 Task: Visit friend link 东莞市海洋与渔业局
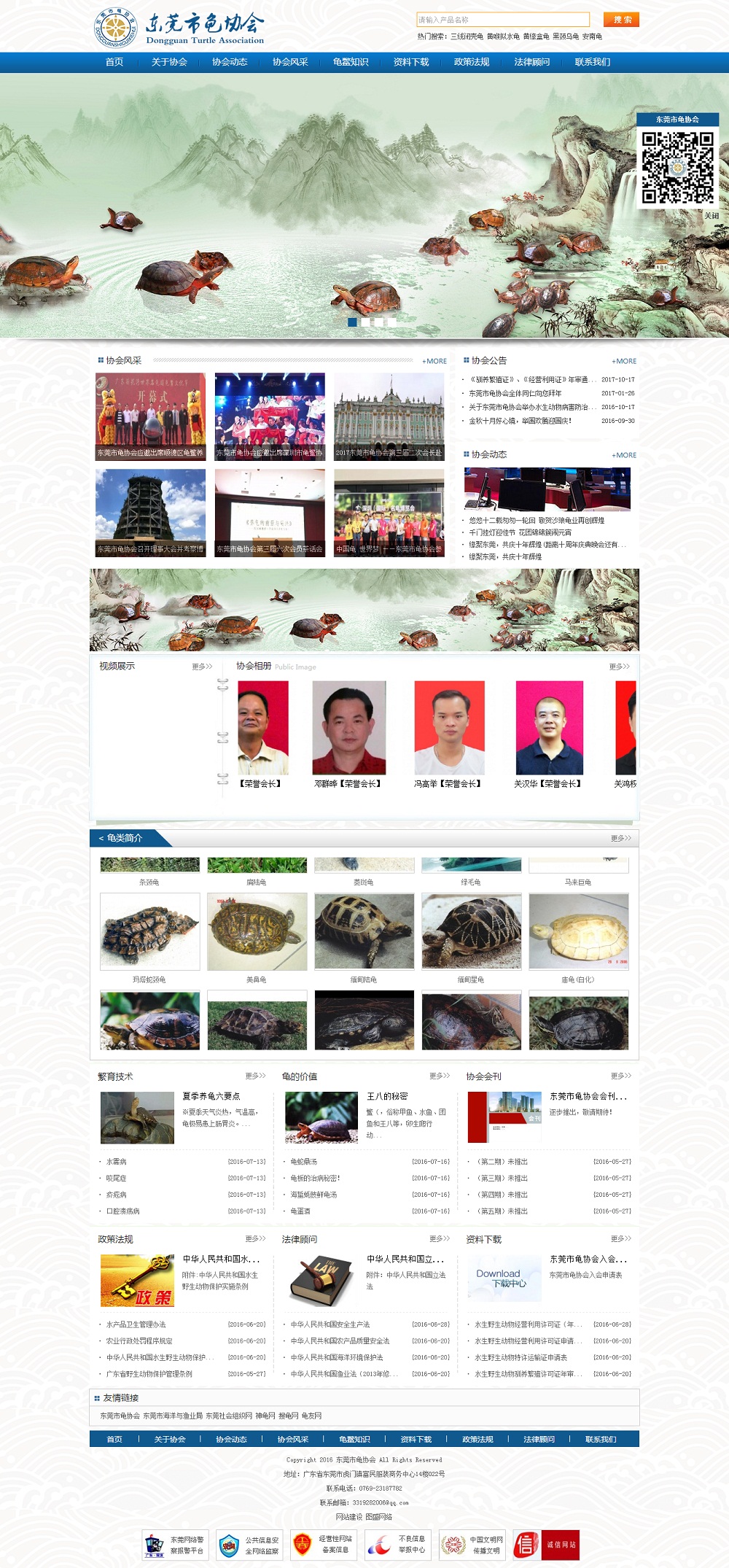[x=173, y=1416]
